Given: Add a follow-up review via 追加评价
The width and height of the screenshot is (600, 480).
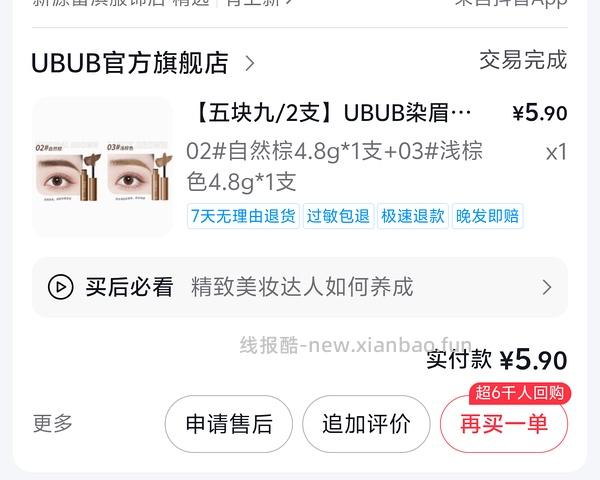Looking at the screenshot, I should 366,424.
